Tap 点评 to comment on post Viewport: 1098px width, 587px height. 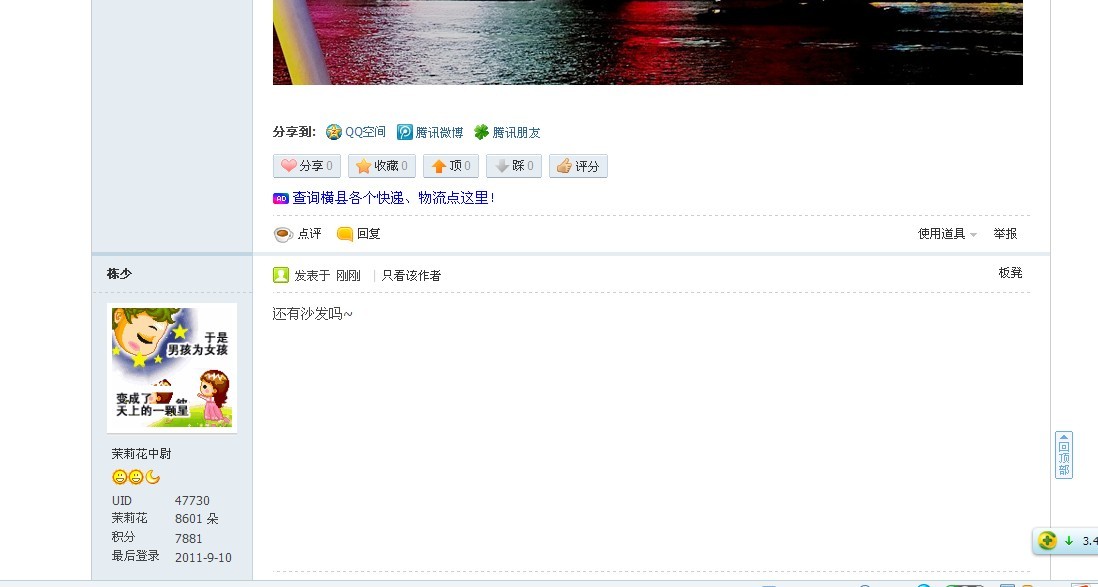(299, 234)
